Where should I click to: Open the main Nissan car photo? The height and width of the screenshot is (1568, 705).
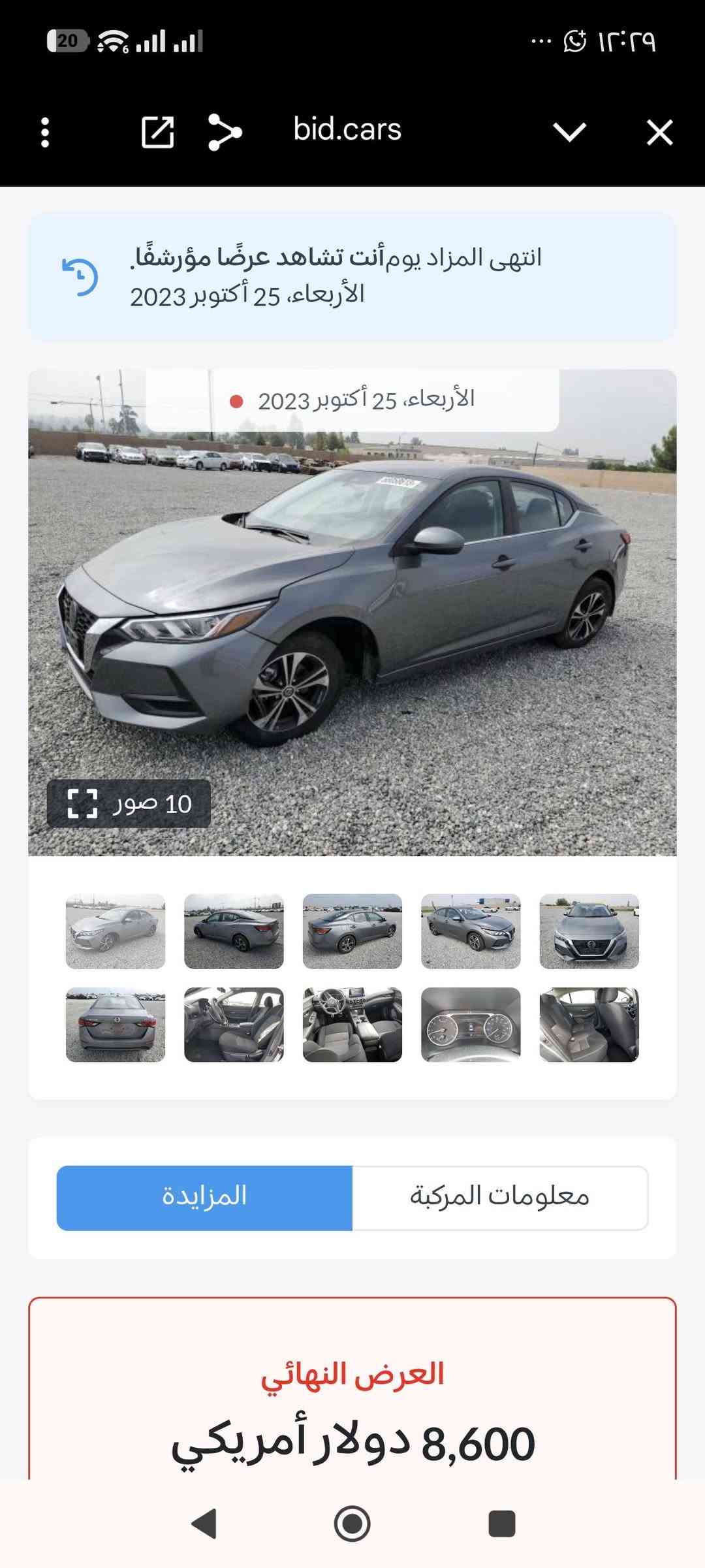pyautogui.click(x=352, y=614)
